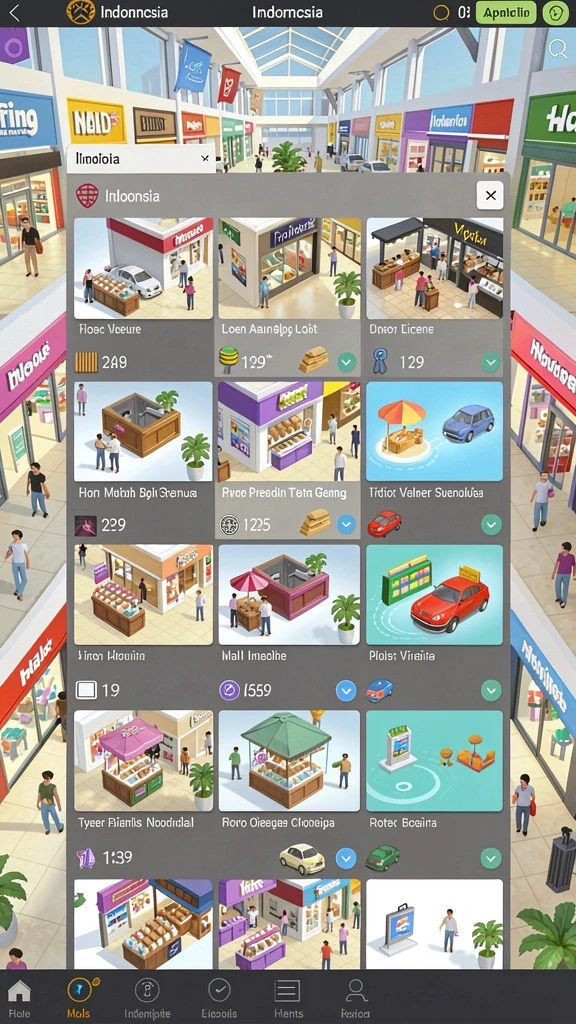Open the search magnifier icon
This screenshot has height=1024, width=576.
click(x=558, y=49)
